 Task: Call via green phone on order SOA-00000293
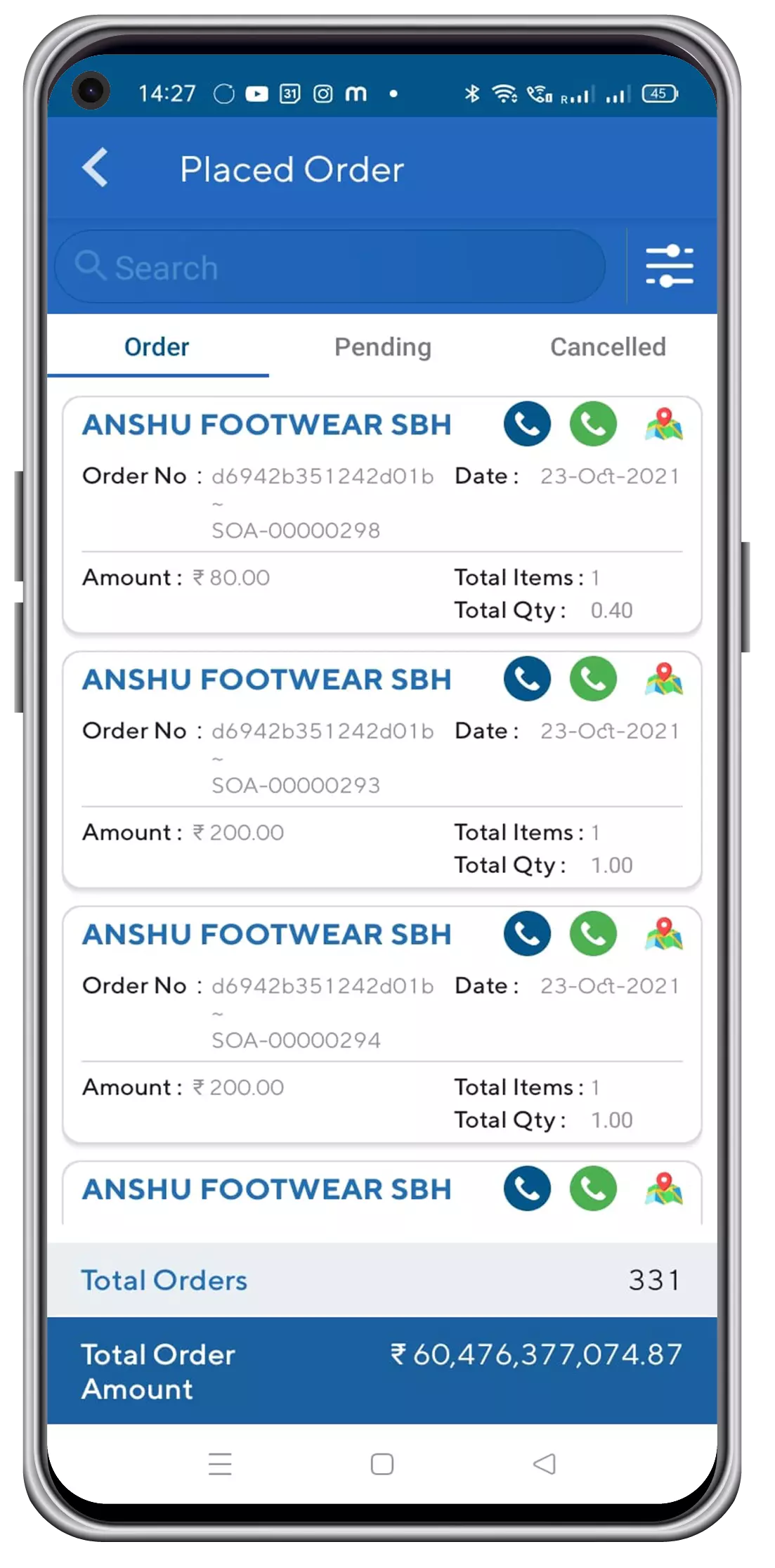pos(593,679)
